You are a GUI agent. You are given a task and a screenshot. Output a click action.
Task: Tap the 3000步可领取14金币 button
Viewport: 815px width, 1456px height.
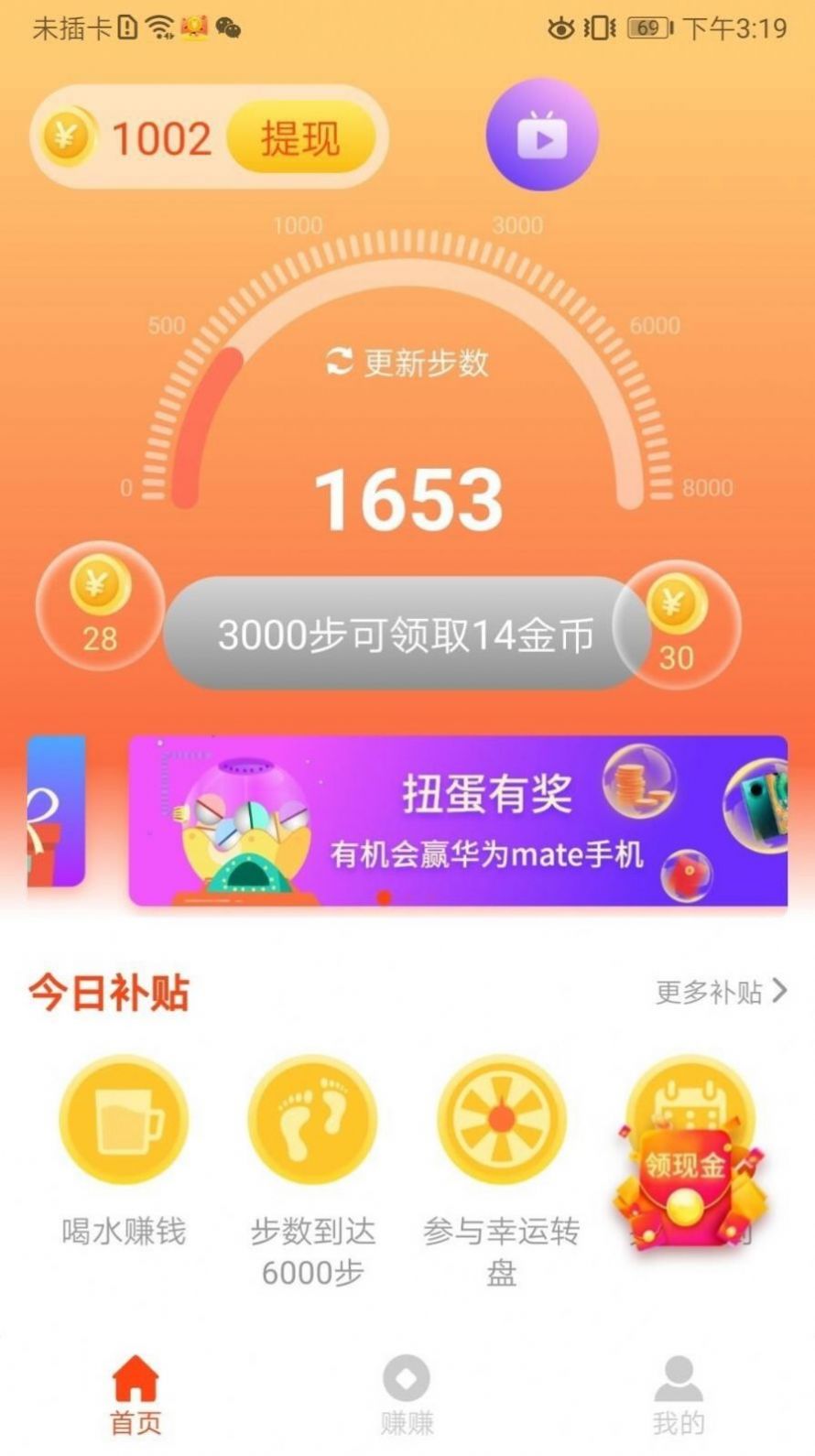click(405, 634)
